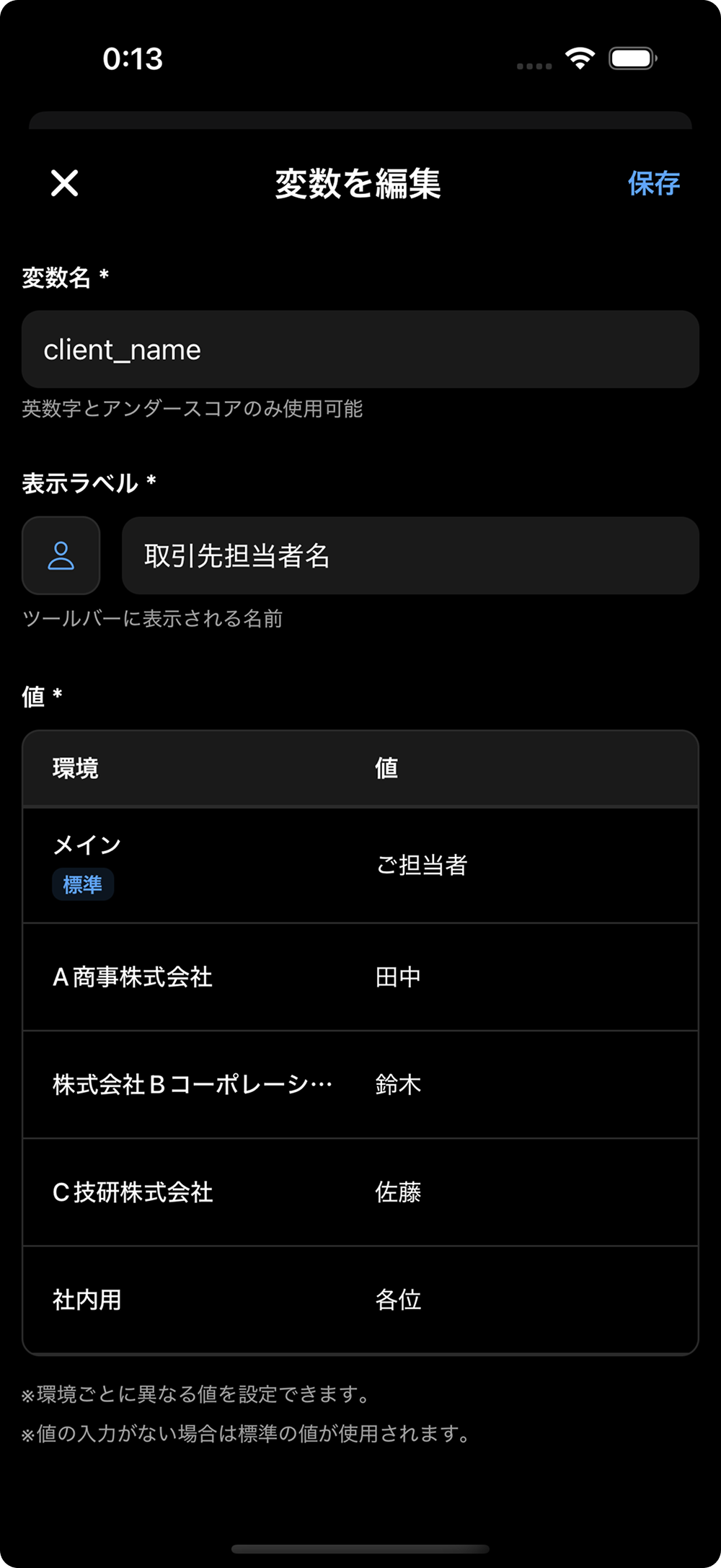Tap the 標準 badge under メイン
Viewport: 721px width, 1568px height.
(83, 884)
